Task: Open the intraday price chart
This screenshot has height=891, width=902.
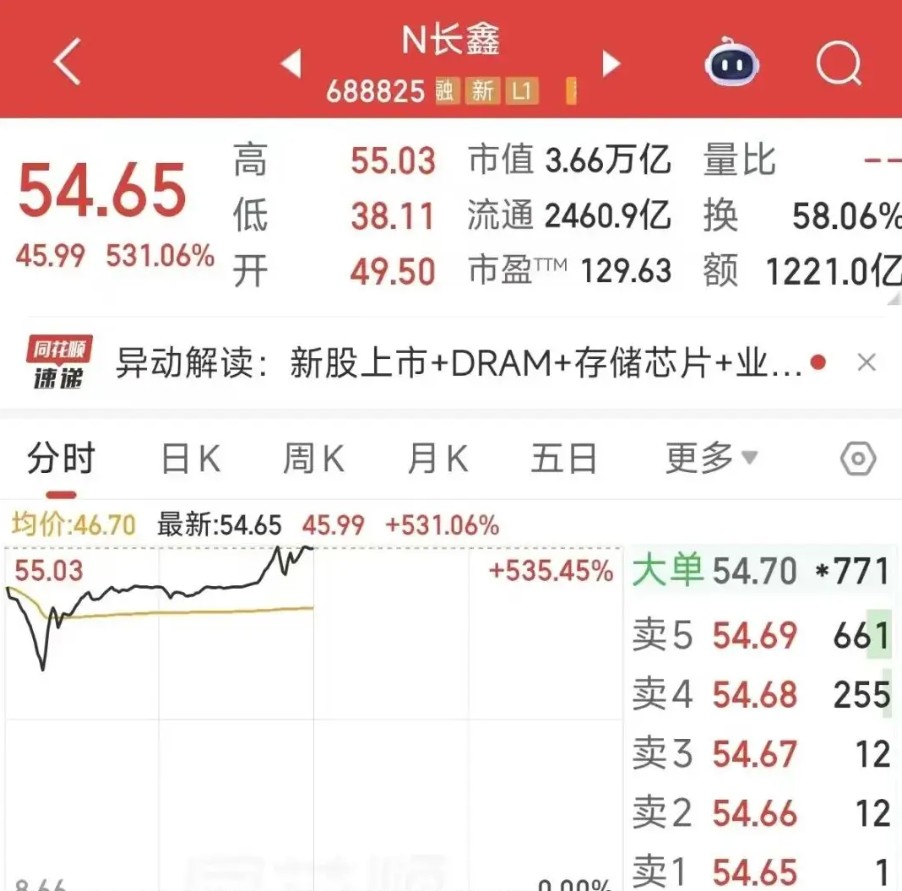Action: click(x=314, y=718)
